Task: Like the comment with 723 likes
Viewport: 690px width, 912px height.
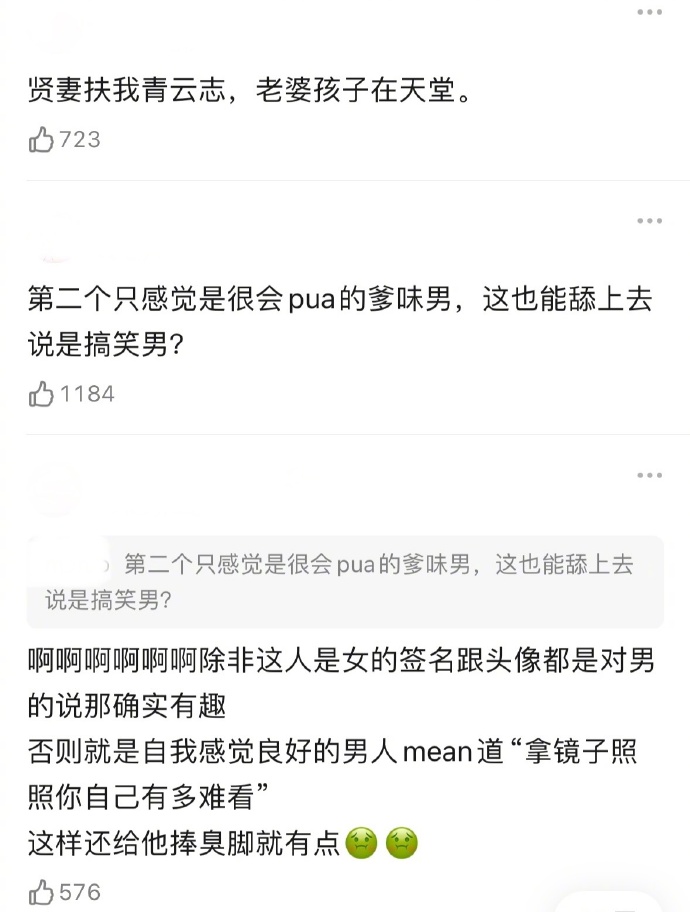Action: point(41,140)
